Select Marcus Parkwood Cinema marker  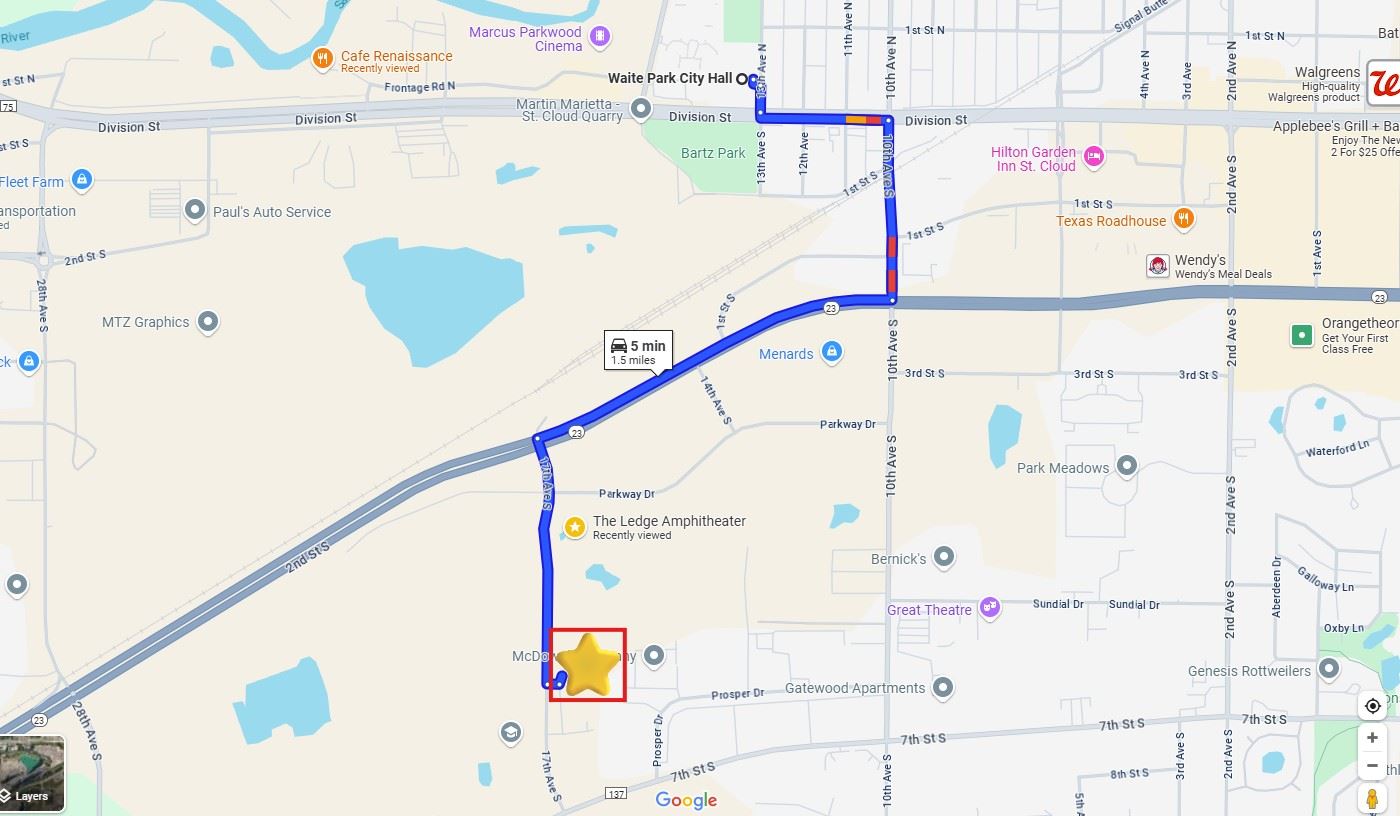click(x=600, y=38)
